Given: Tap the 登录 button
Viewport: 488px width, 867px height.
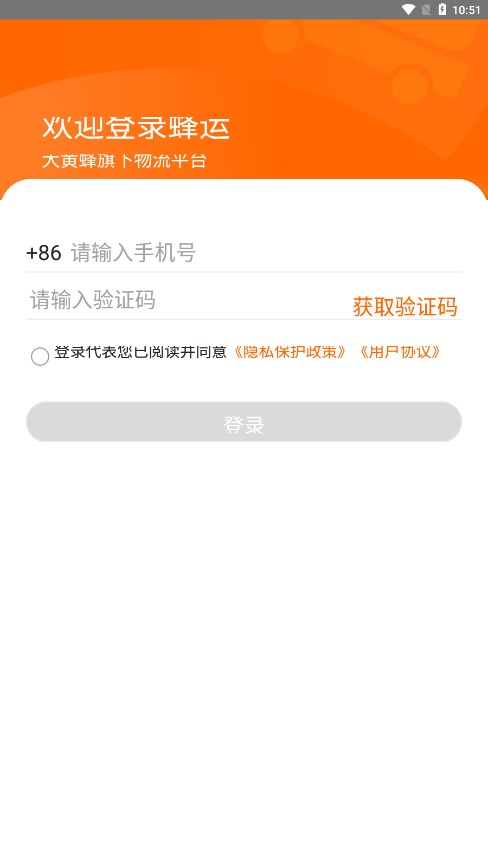Looking at the screenshot, I should [x=244, y=422].
